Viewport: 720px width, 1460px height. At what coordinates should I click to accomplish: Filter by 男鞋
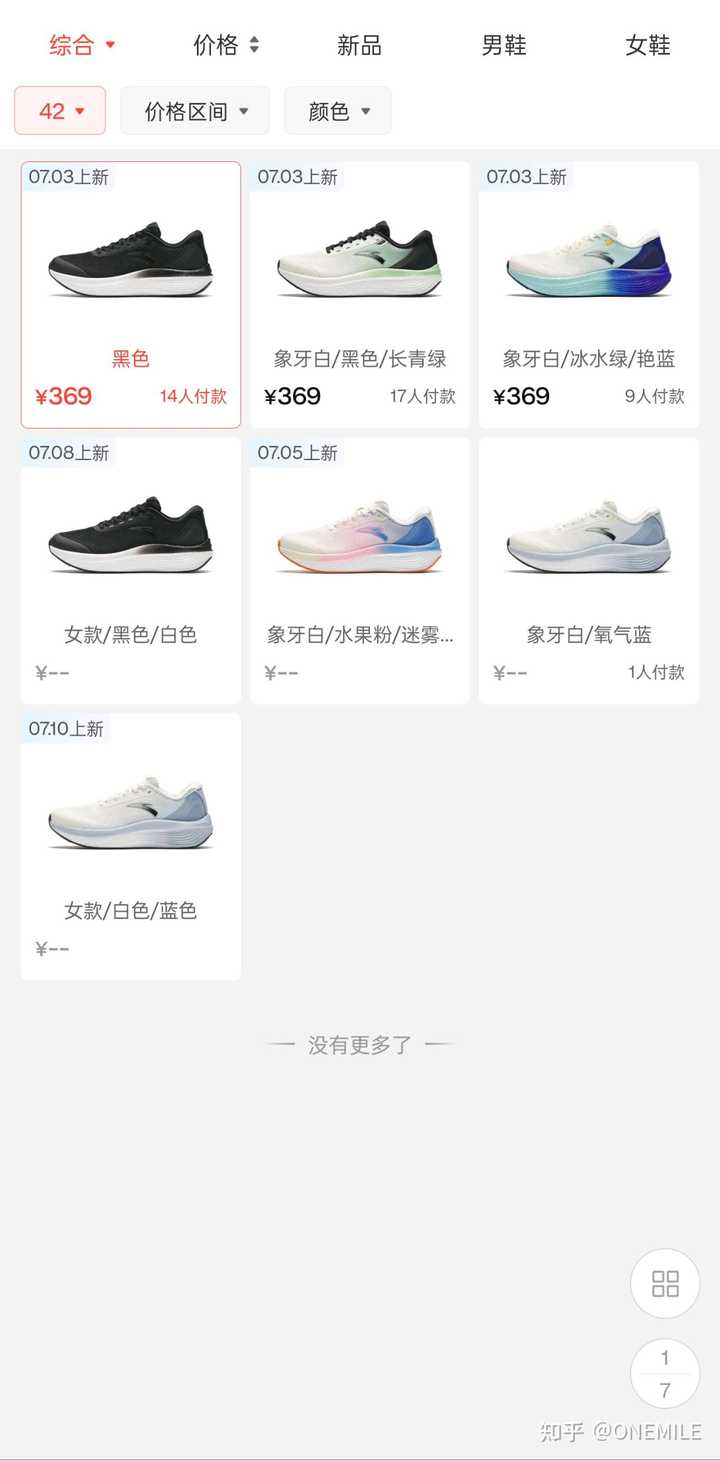point(503,45)
